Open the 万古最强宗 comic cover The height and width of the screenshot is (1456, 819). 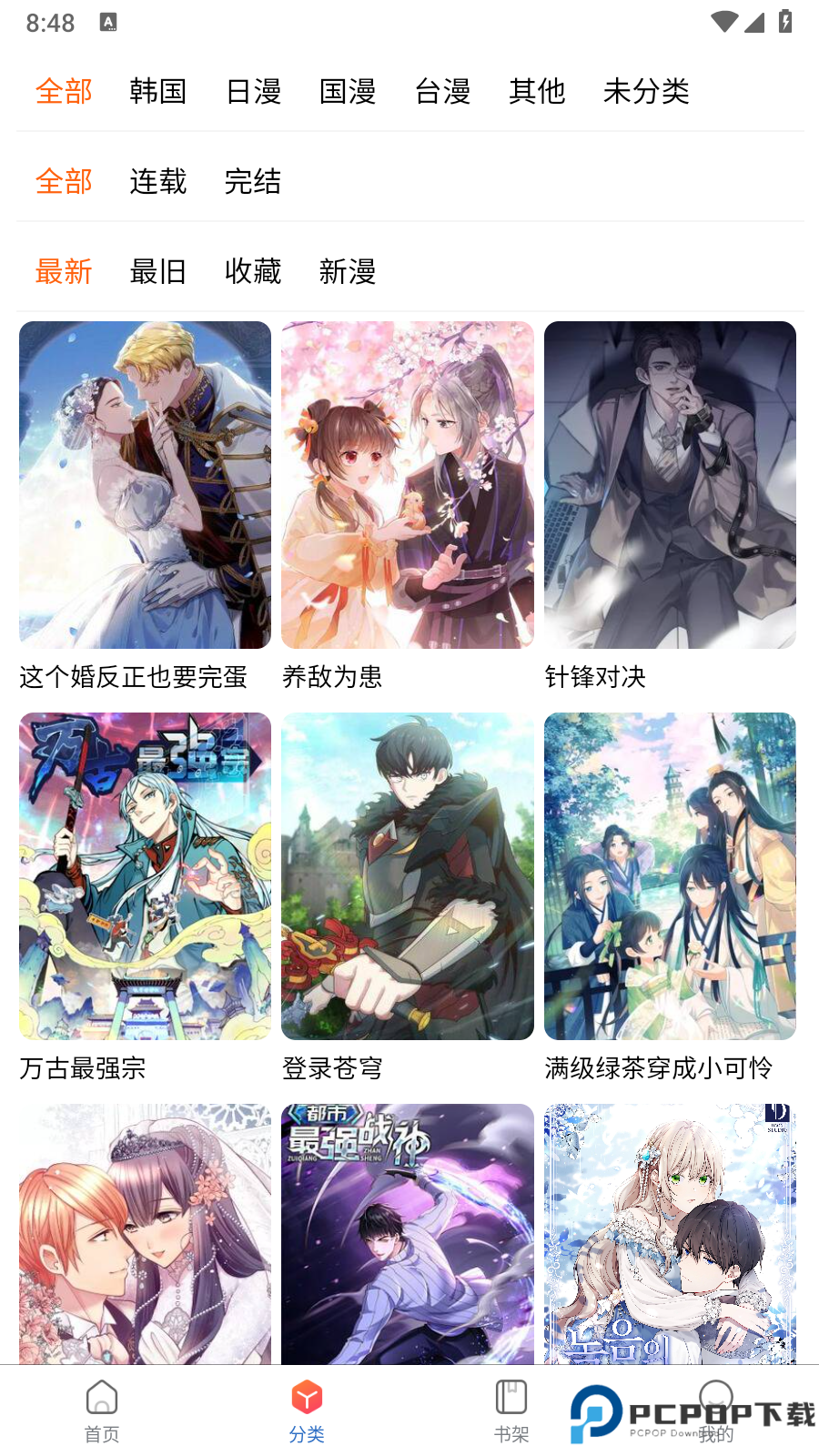click(145, 876)
